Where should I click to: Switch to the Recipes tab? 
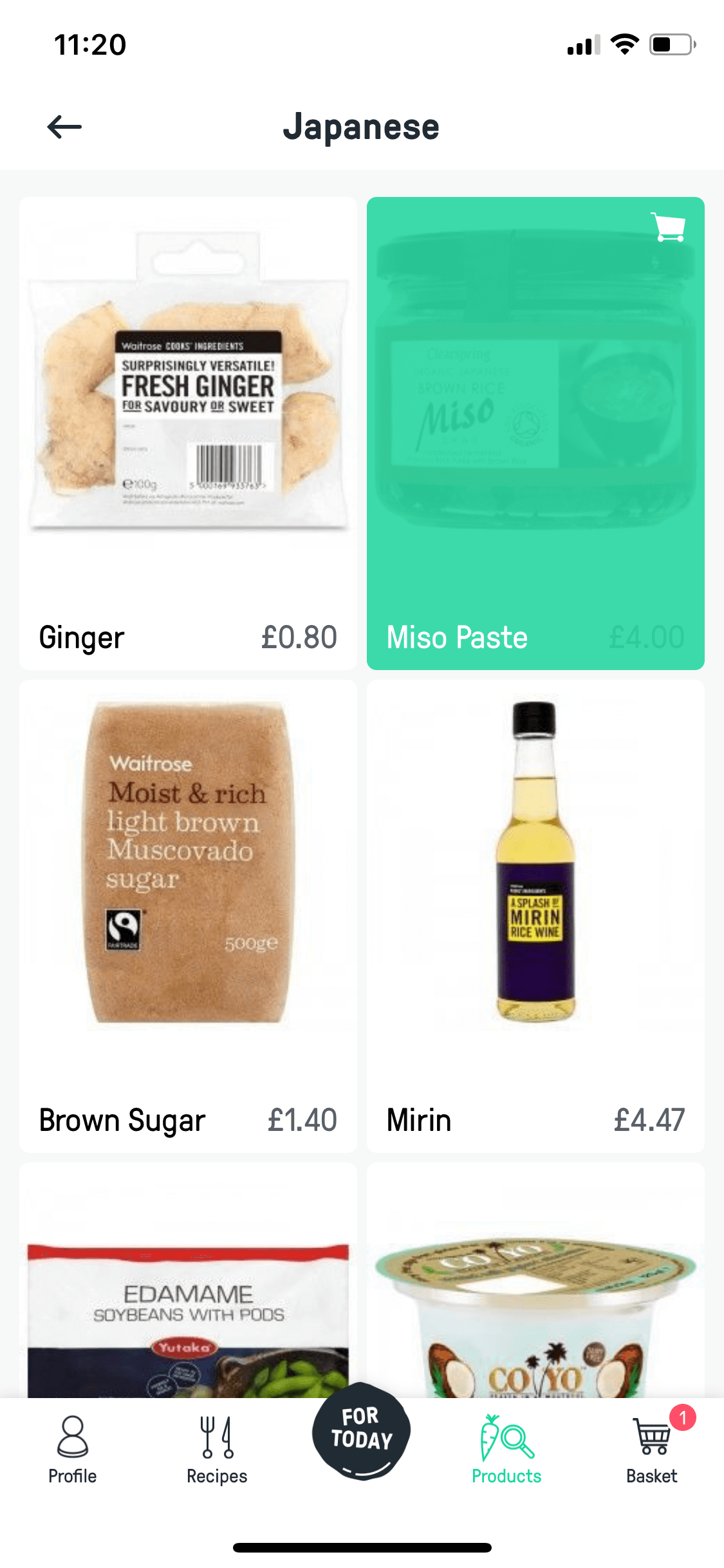(217, 1450)
